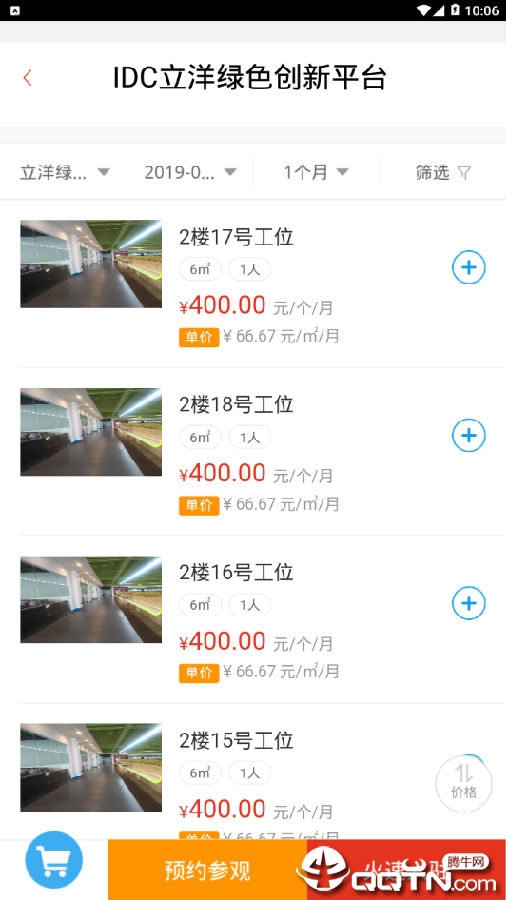Open the 2楼17号工位 listing photo
This screenshot has height=900, width=506.
[91, 264]
